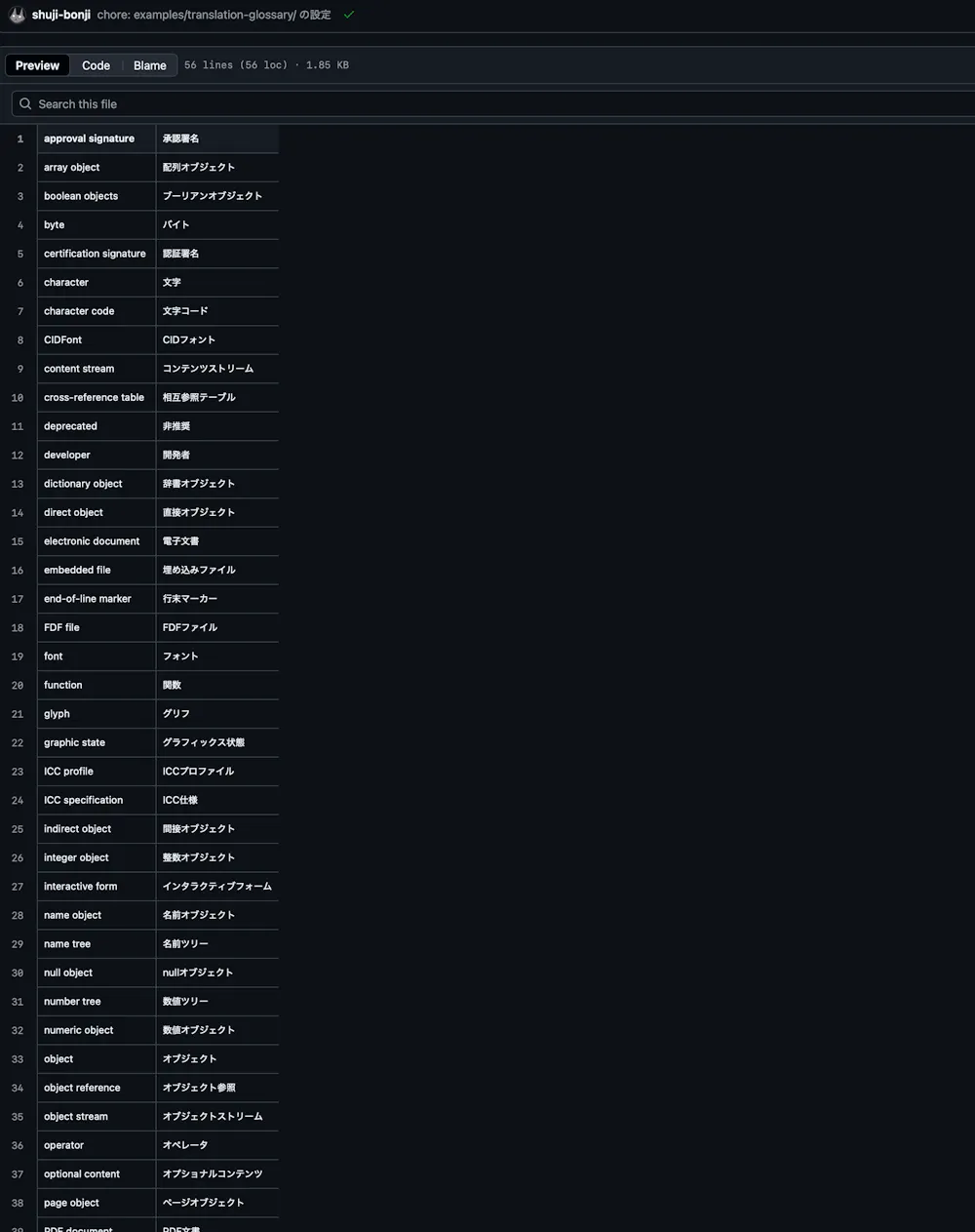Open the shuji-bonji author profile
The image size is (975, 1232).
point(60,15)
